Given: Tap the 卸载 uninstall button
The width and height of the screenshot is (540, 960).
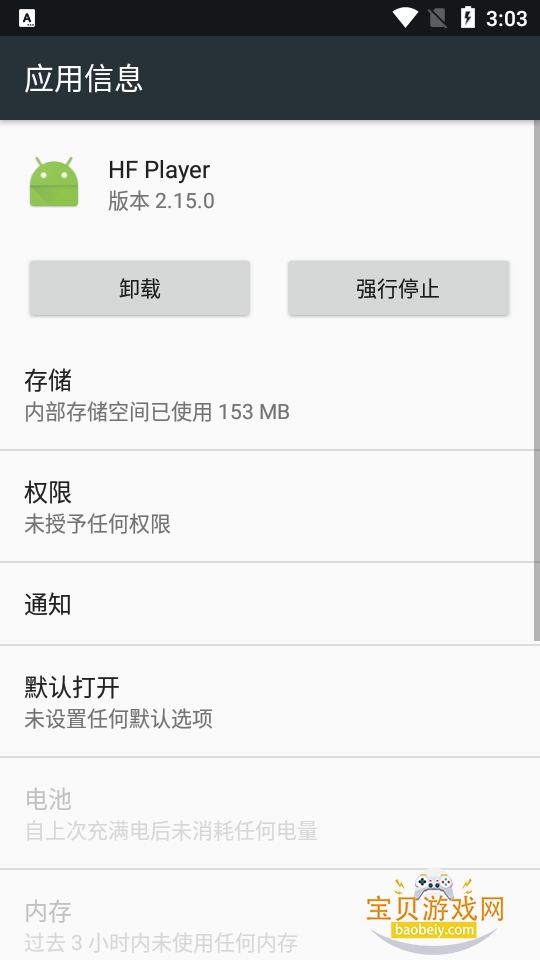Looking at the screenshot, I should pyautogui.click(x=140, y=288).
